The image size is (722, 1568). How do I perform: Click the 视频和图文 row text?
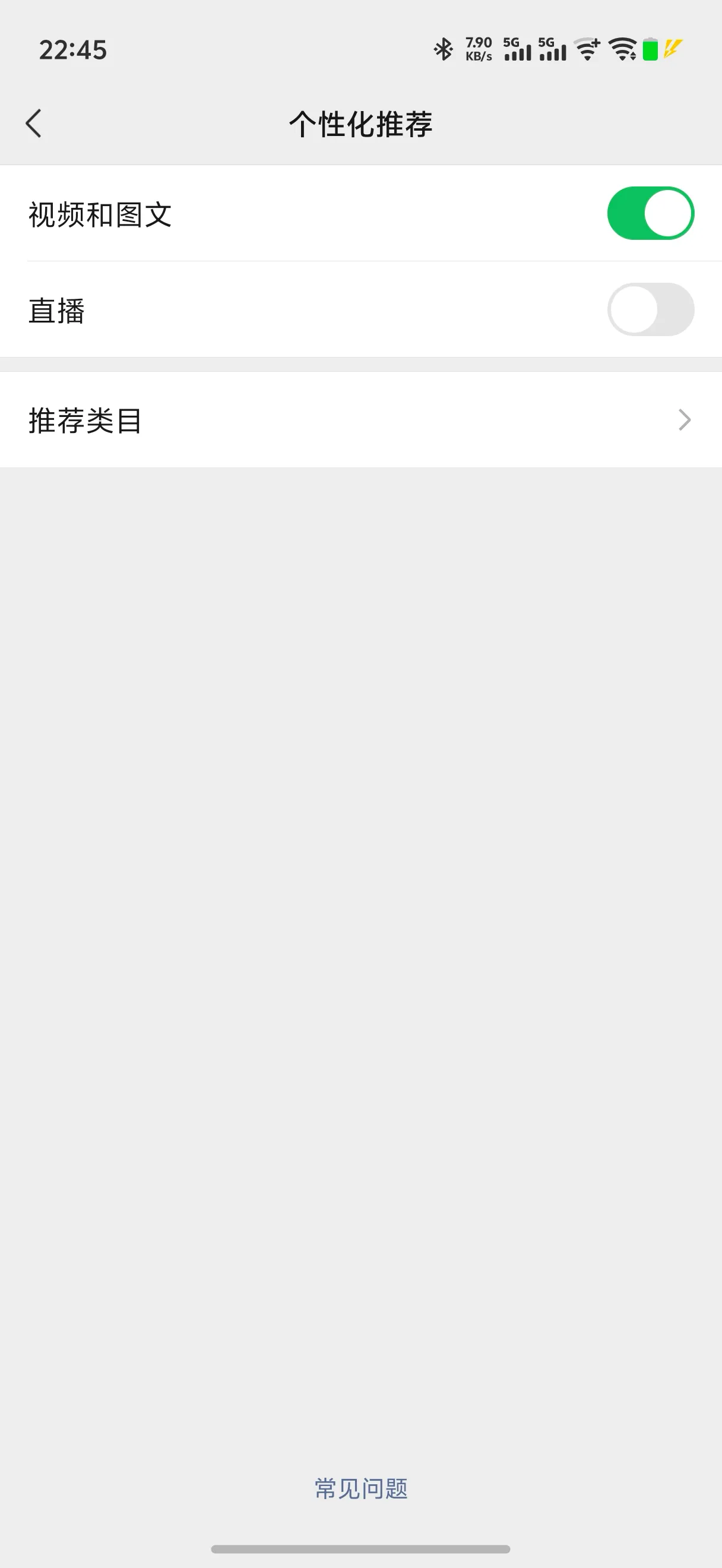(99, 213)
